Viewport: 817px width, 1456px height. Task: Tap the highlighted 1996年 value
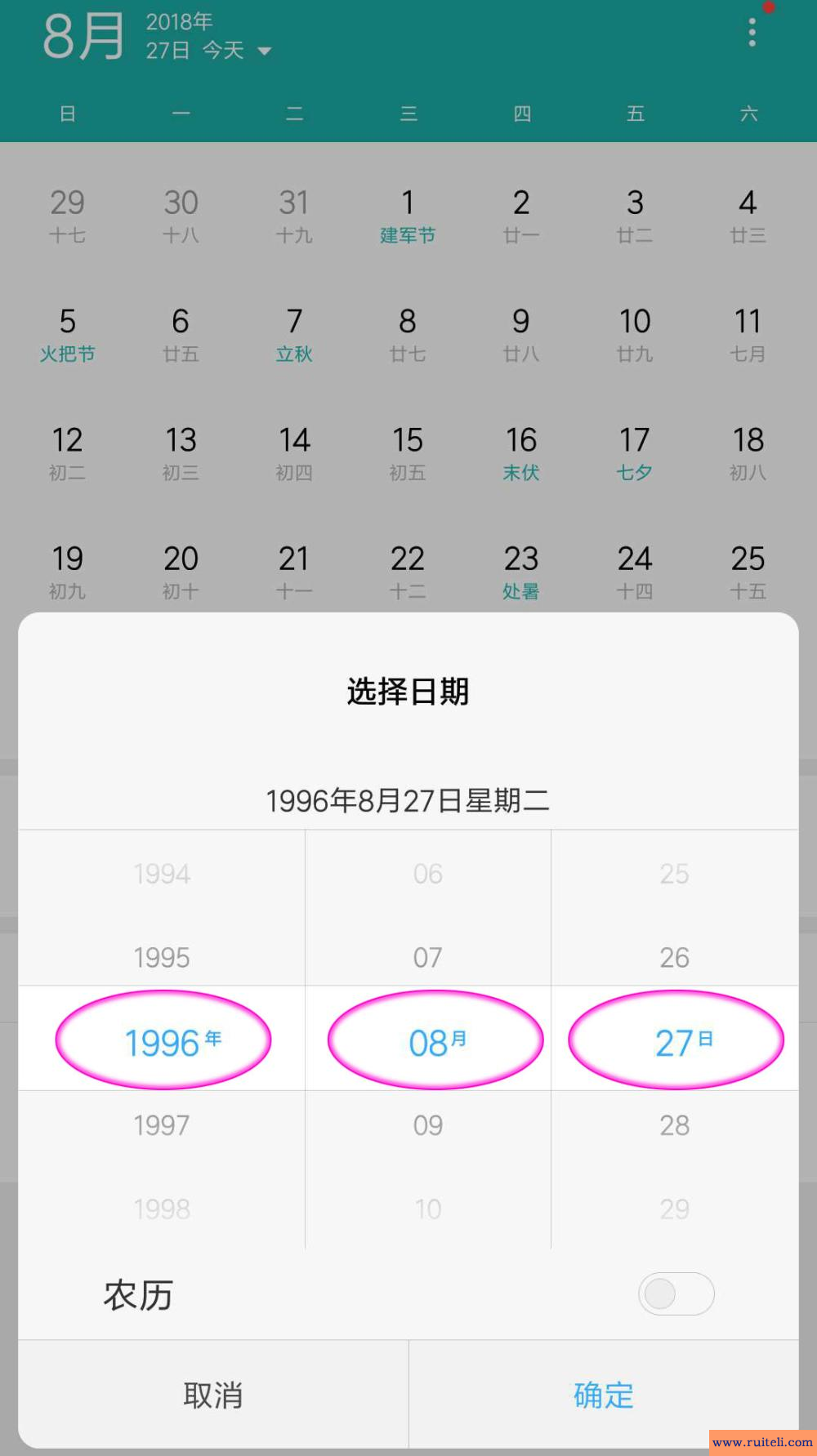click(162, 1040)
